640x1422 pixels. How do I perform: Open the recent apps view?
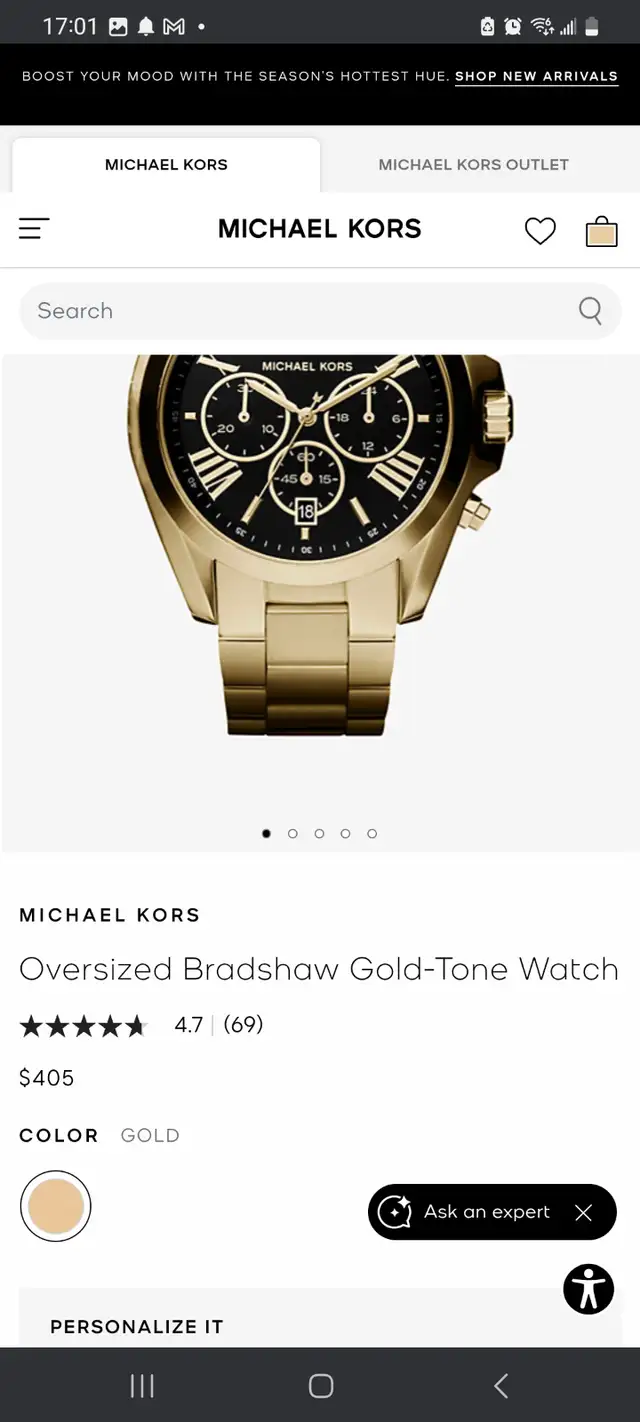point(142,1385)
